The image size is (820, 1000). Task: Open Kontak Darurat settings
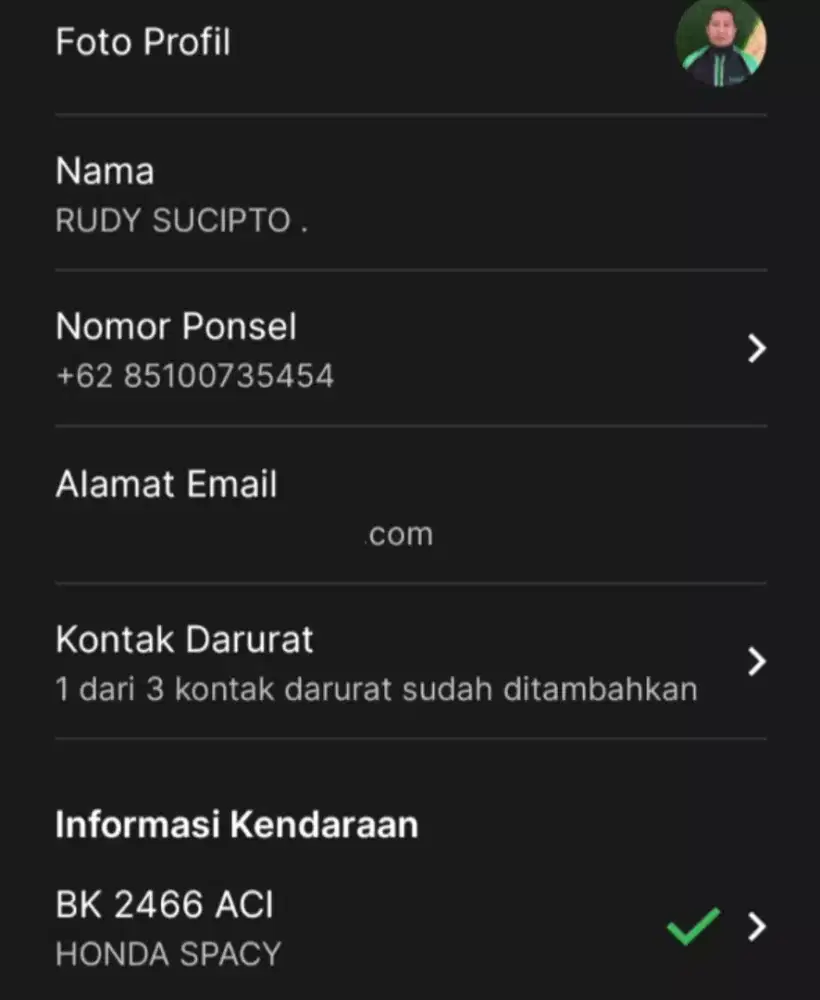click(x=410, y=662)
